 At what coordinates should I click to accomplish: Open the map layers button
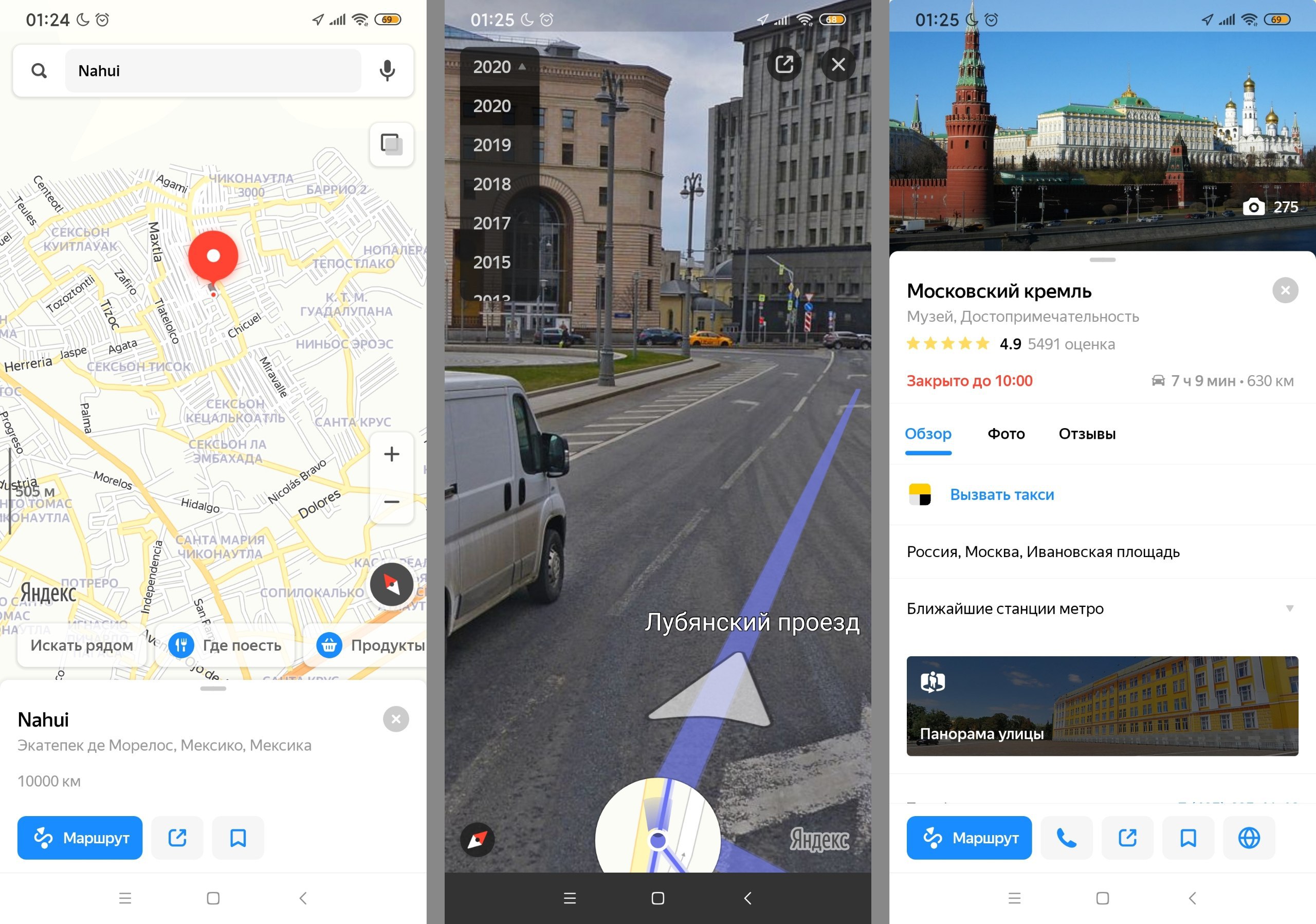pos(392,144)
